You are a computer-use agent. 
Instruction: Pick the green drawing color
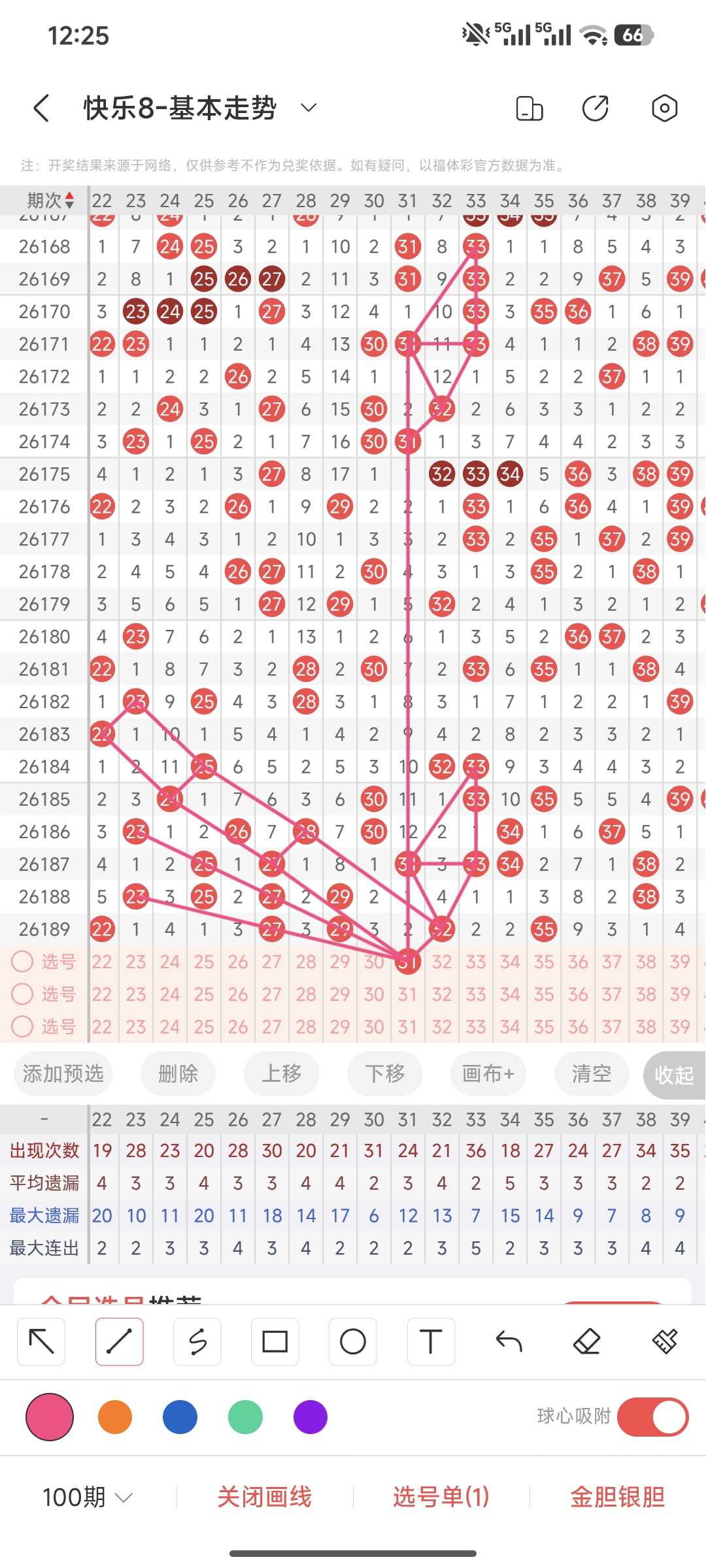pyautogui.click(x=245, y=1417)
